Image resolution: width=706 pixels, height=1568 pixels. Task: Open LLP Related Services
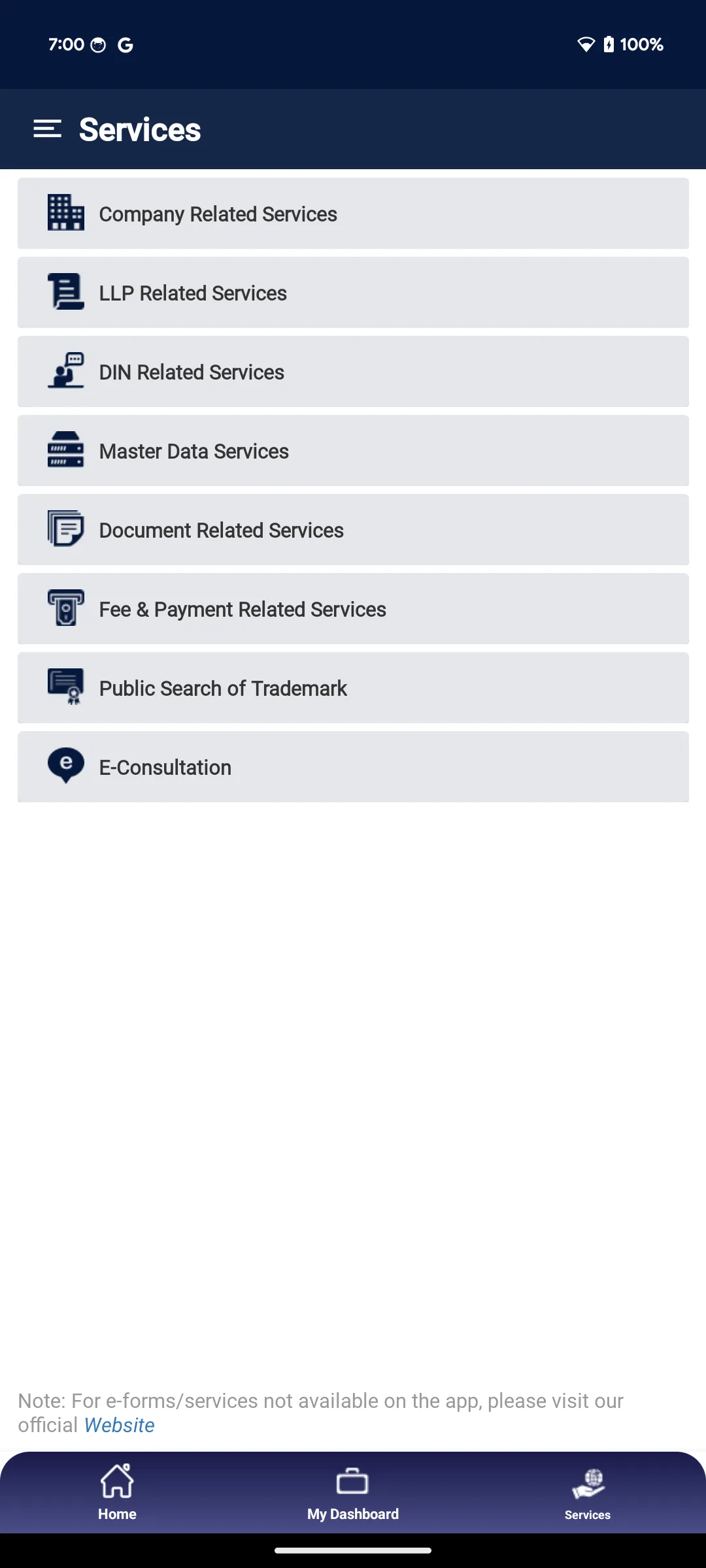(353, 293)
